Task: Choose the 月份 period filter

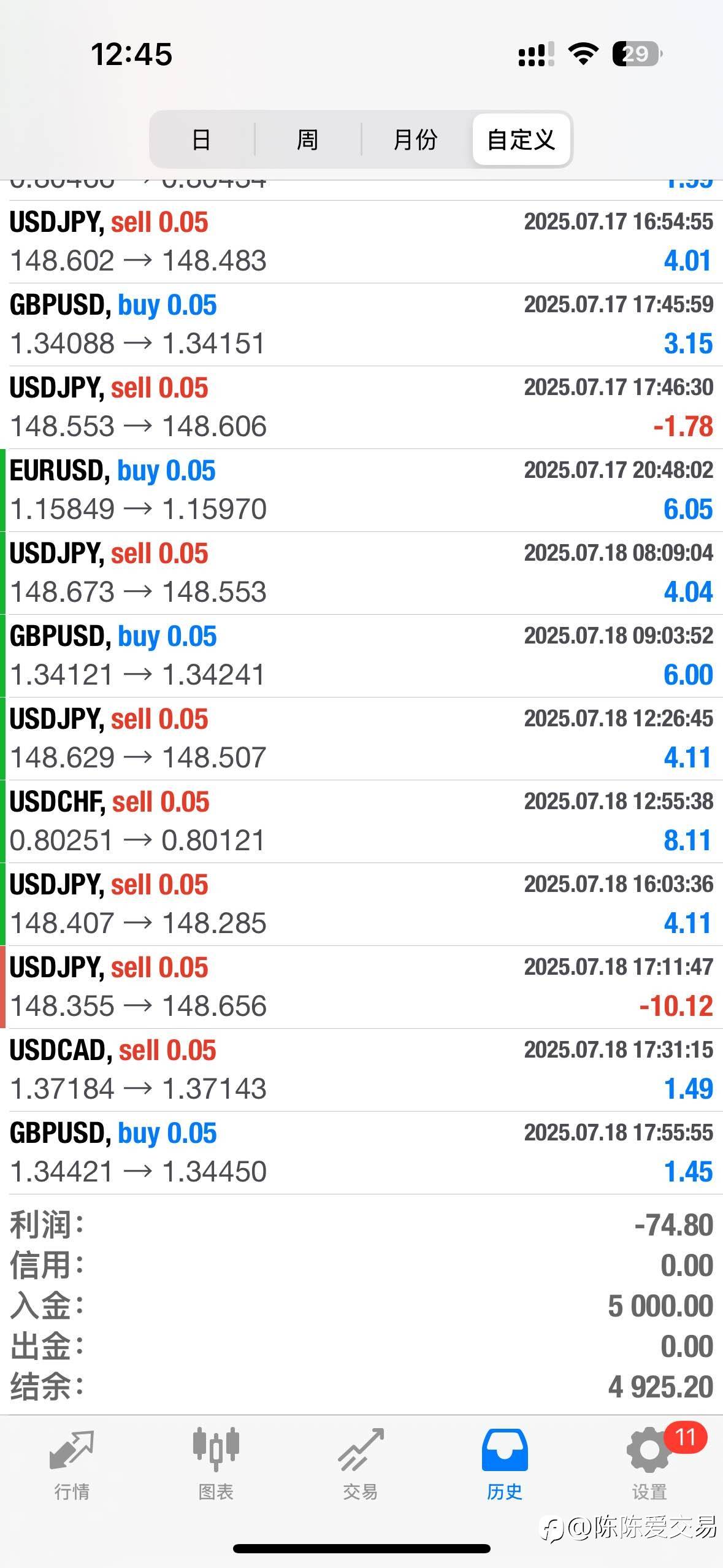Action: click(x=416, y=139)
